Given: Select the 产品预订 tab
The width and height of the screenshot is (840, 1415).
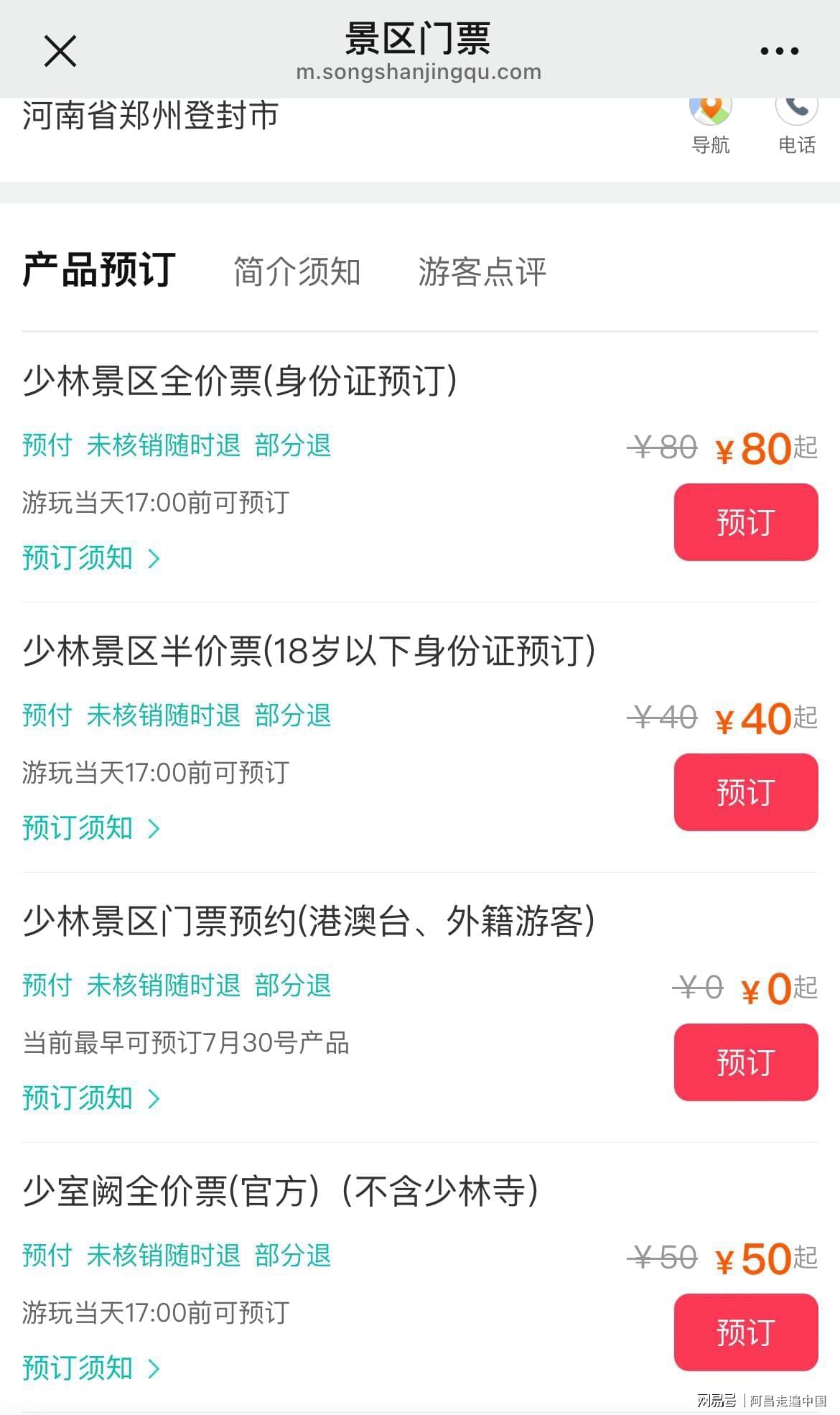Looking at the screenshot, I should point(99,270).
